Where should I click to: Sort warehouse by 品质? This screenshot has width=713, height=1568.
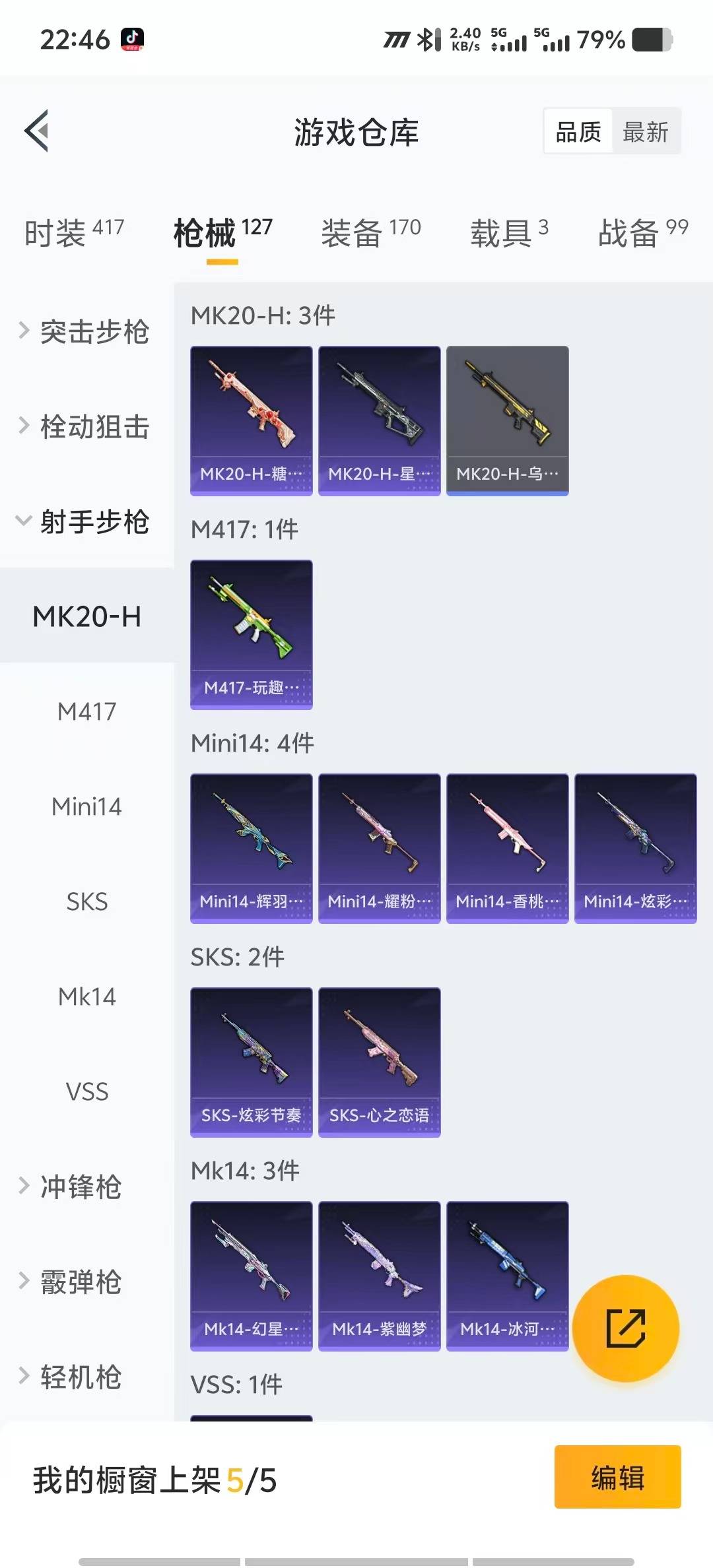click(x=576, y=131)
